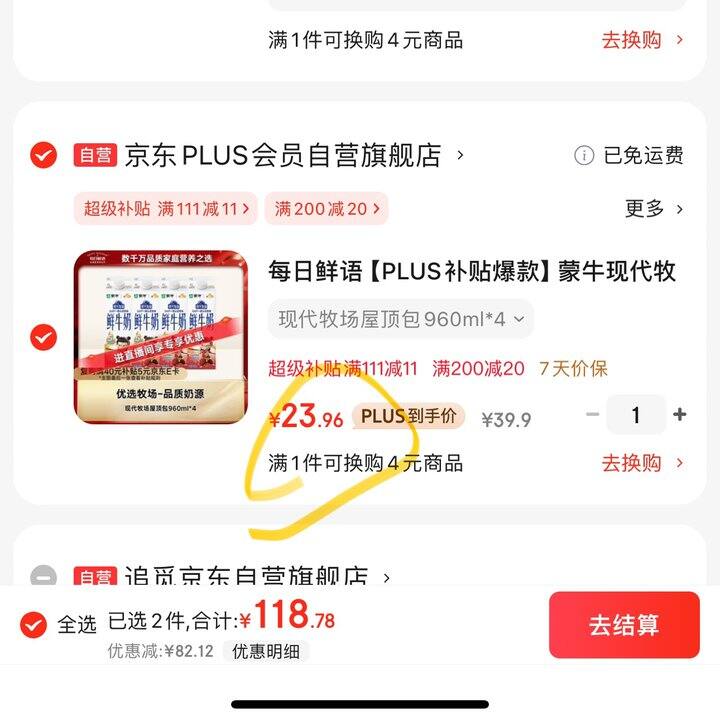Expand the 现代牧场屋顶包 960ml*4 spec selector
The image size is (720, 722).
point(401,319)
